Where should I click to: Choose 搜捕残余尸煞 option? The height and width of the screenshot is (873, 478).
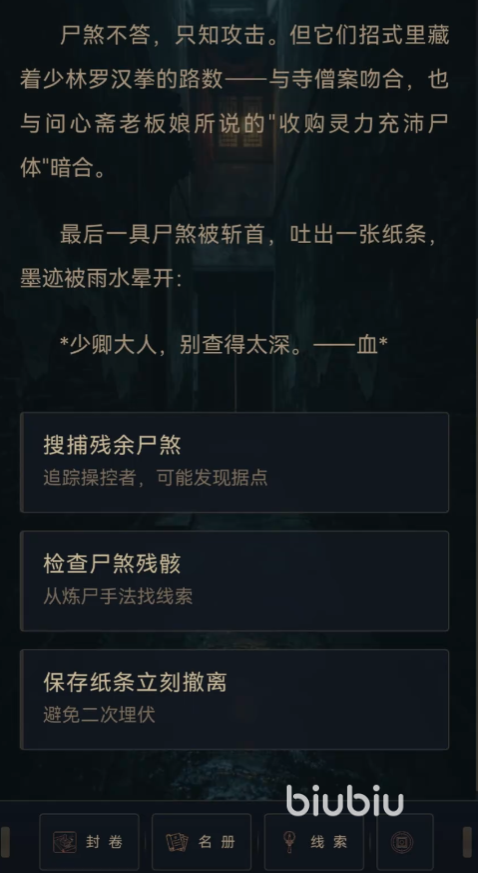click(x=234, y=462)
